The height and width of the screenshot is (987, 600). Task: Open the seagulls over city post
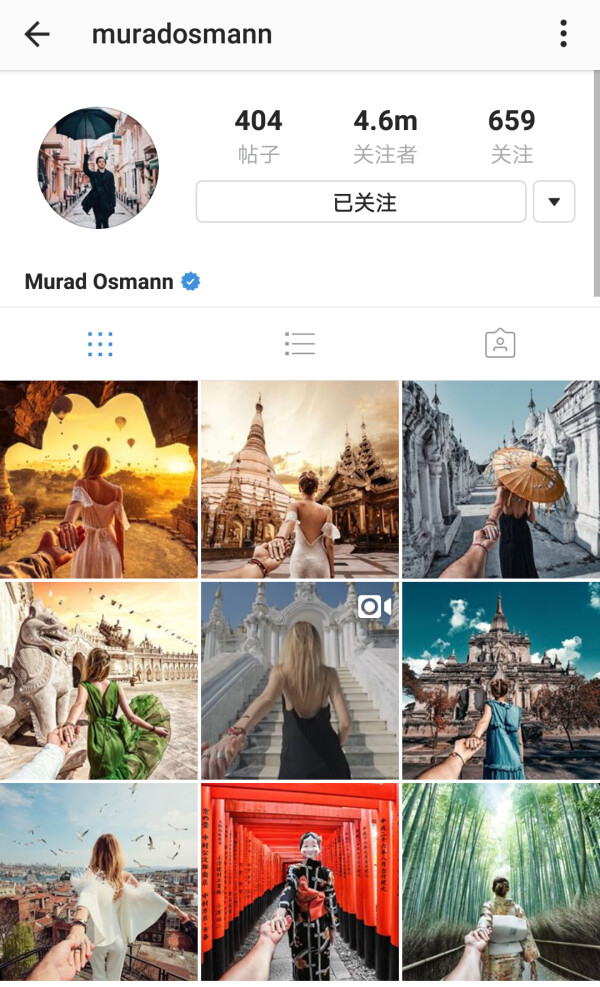tap(99, 882)
